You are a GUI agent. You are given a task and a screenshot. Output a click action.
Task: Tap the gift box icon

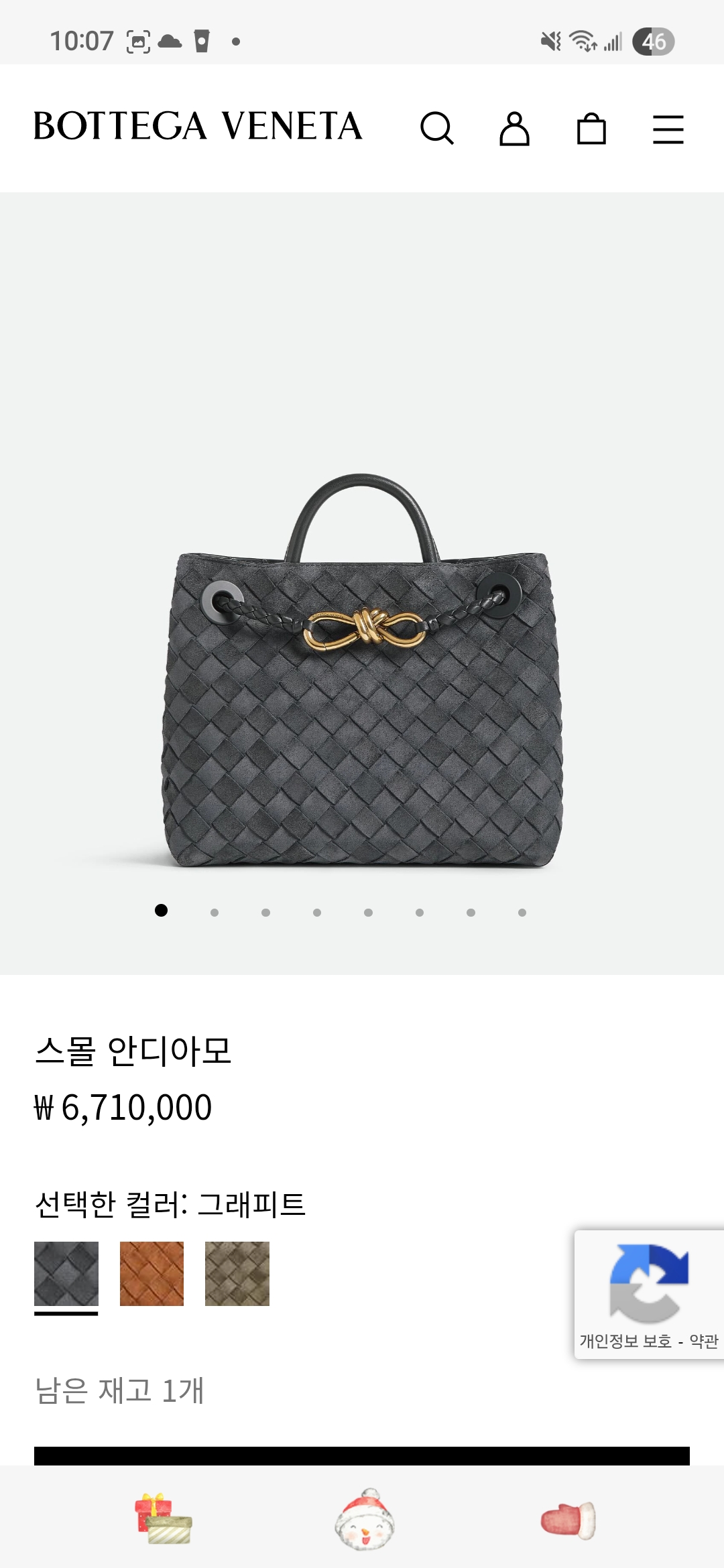click(x=163, y=1518)
